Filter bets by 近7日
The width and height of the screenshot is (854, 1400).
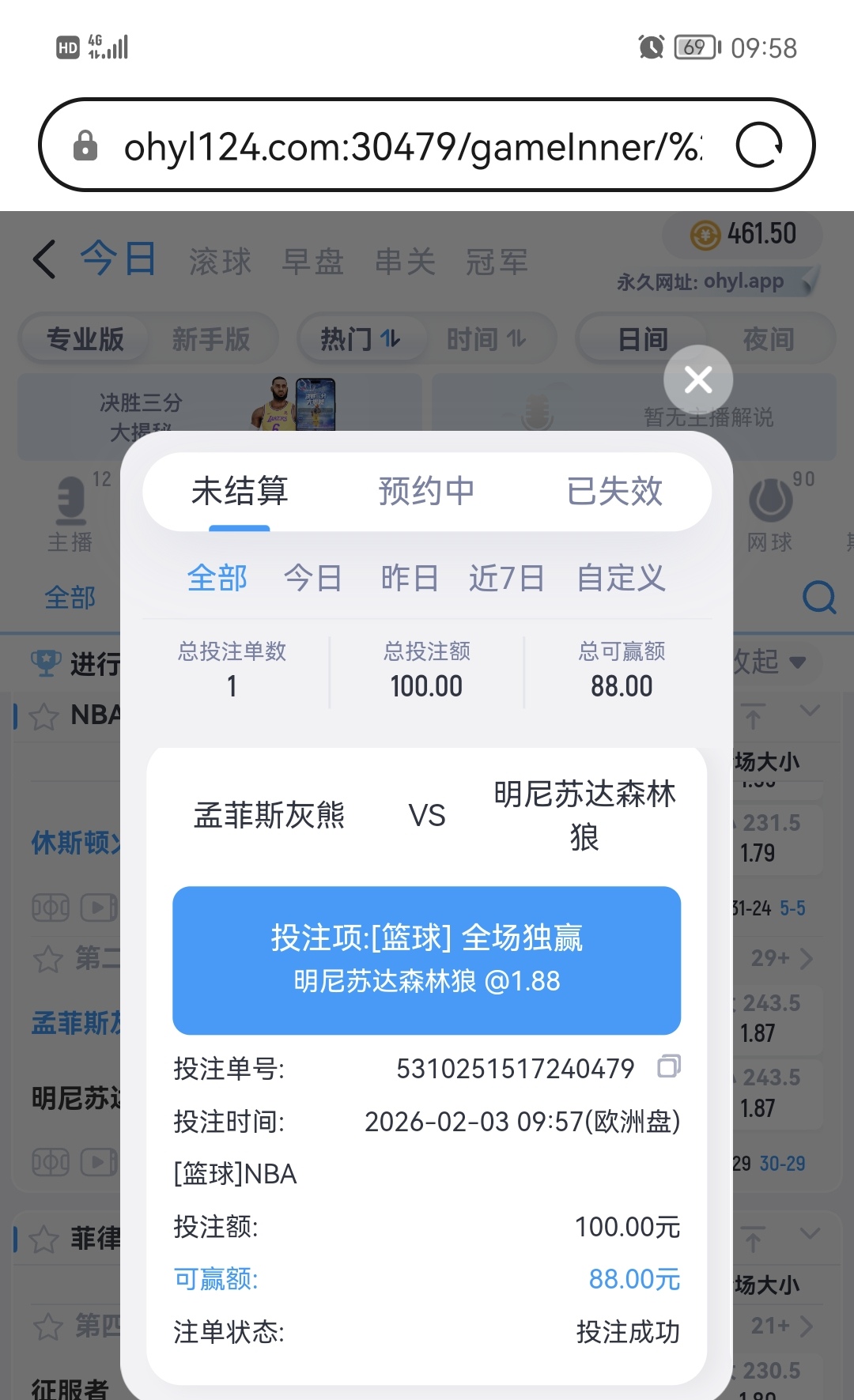(x=507, y=578)
